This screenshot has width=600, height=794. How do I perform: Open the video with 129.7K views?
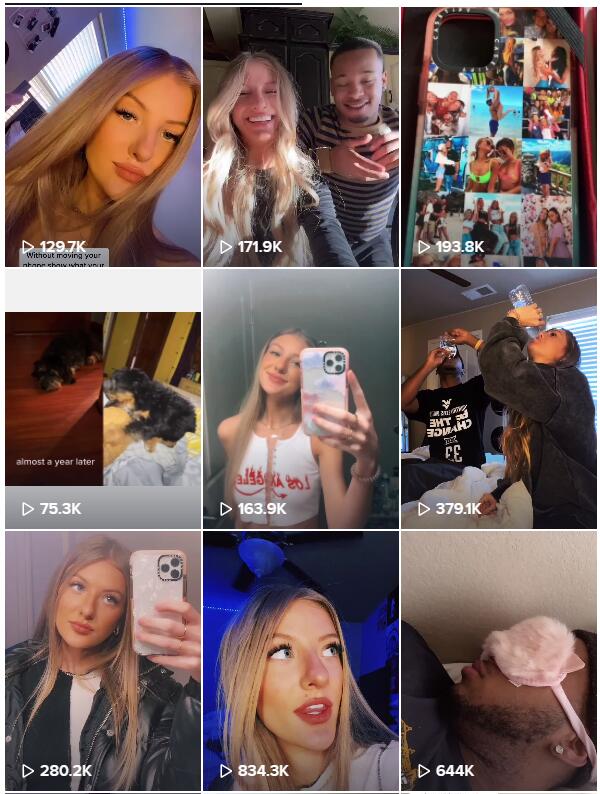pos(102,137)
